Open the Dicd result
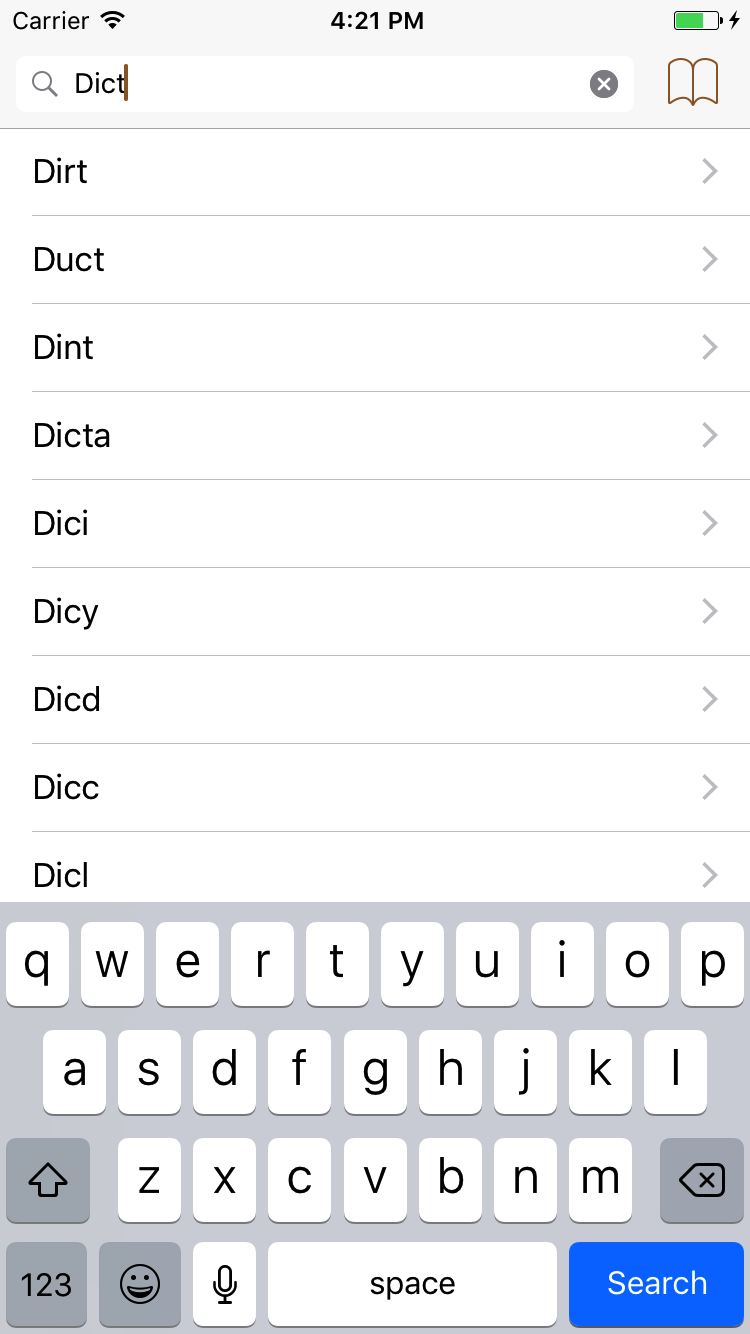The height and width of the screenshot is (1334, 750). pyautogui.click(x=375, y=700)
